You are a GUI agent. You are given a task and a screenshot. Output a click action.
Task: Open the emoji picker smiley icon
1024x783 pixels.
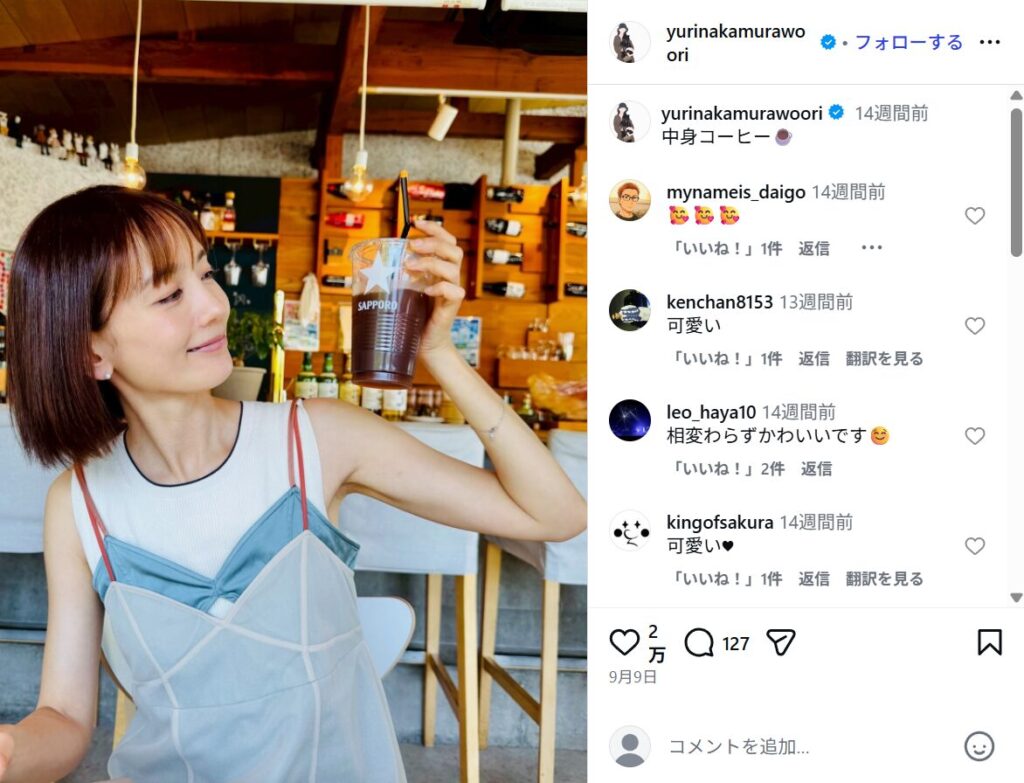click(x=979, y=746)
